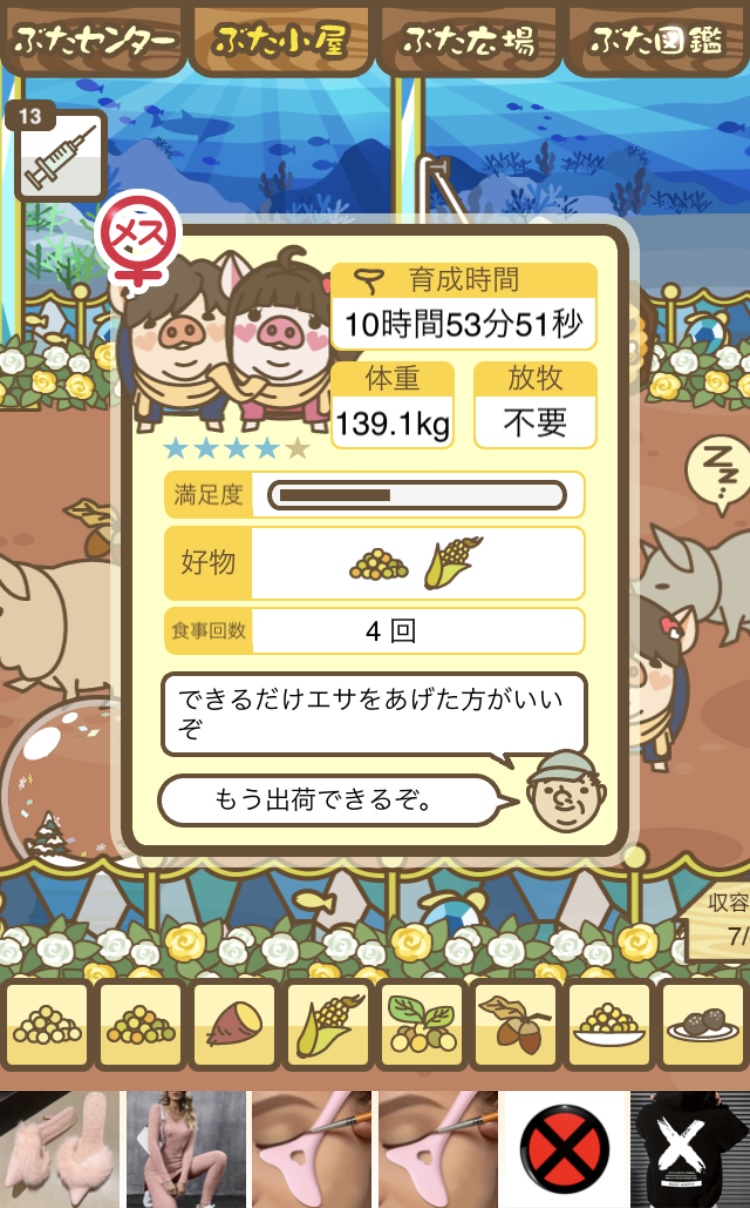
Task: Open the fluffy pink slippers ad
Action: coord(60,1148)
